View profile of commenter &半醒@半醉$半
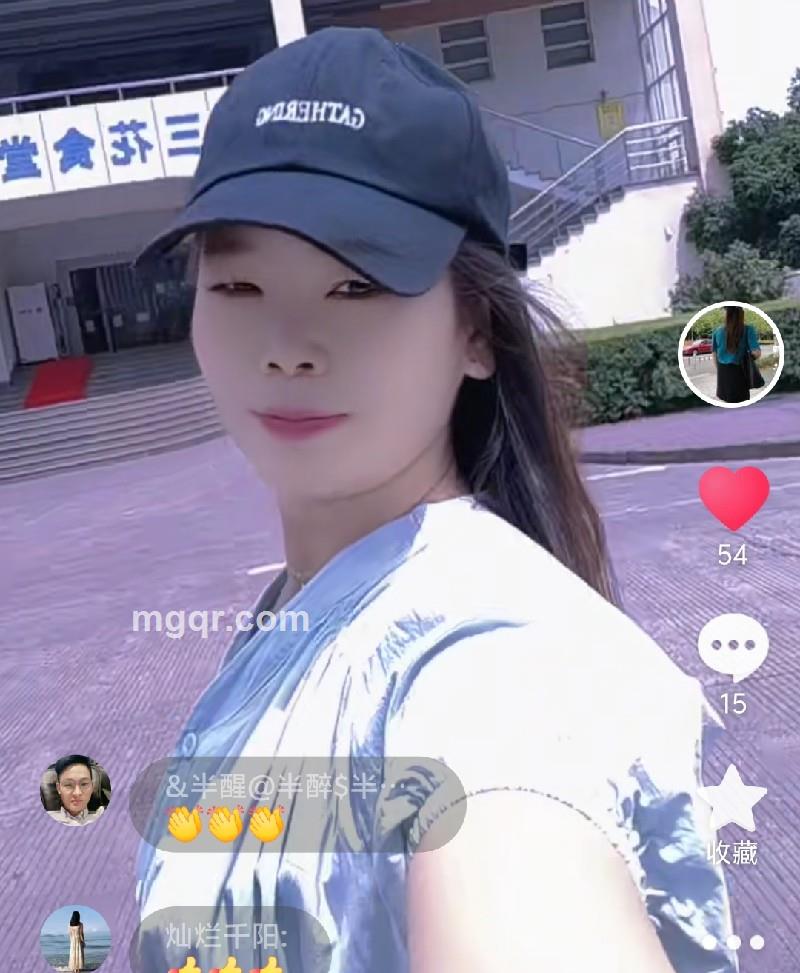Screen dimensions: 800x973 click(x=75, y=790)
